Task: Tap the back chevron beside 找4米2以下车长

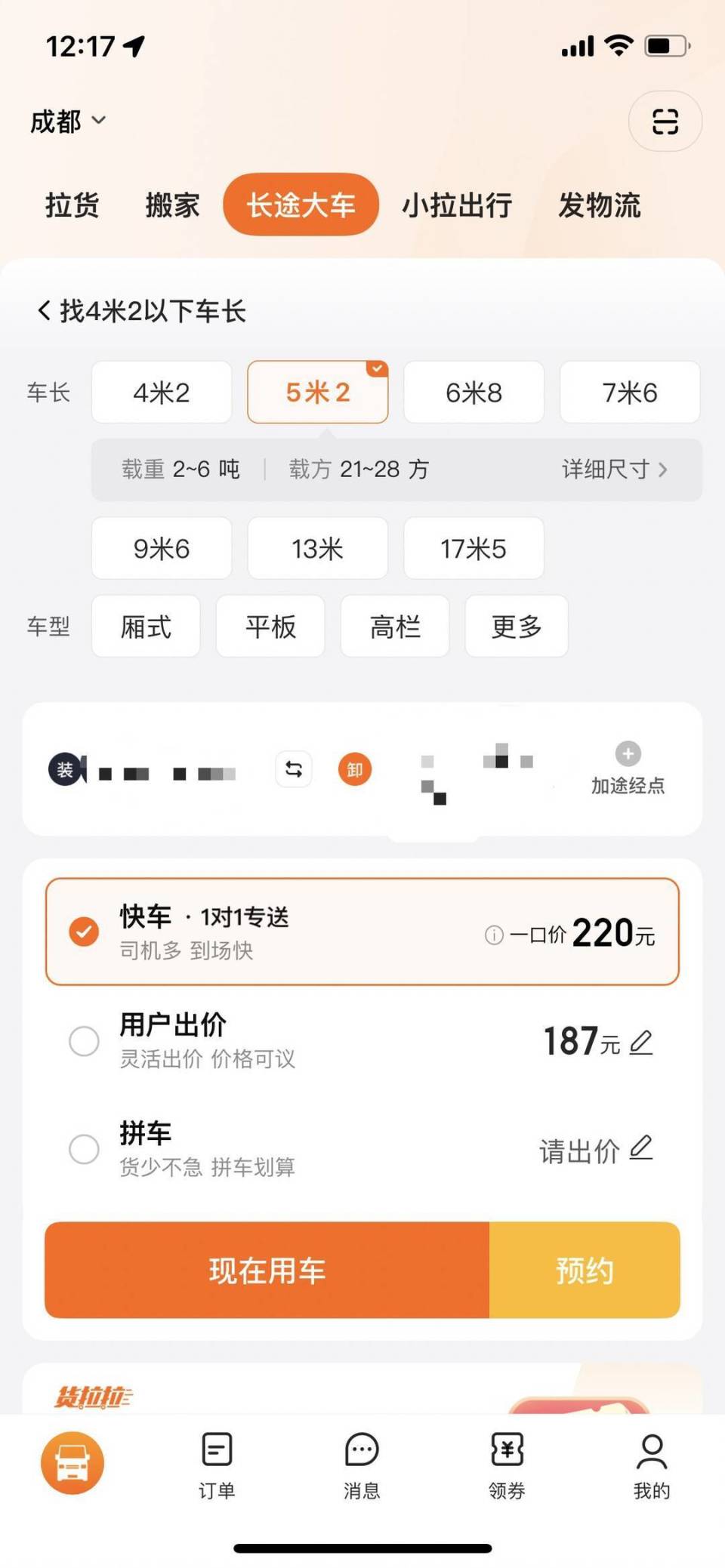Action: [x=45, y=310]
